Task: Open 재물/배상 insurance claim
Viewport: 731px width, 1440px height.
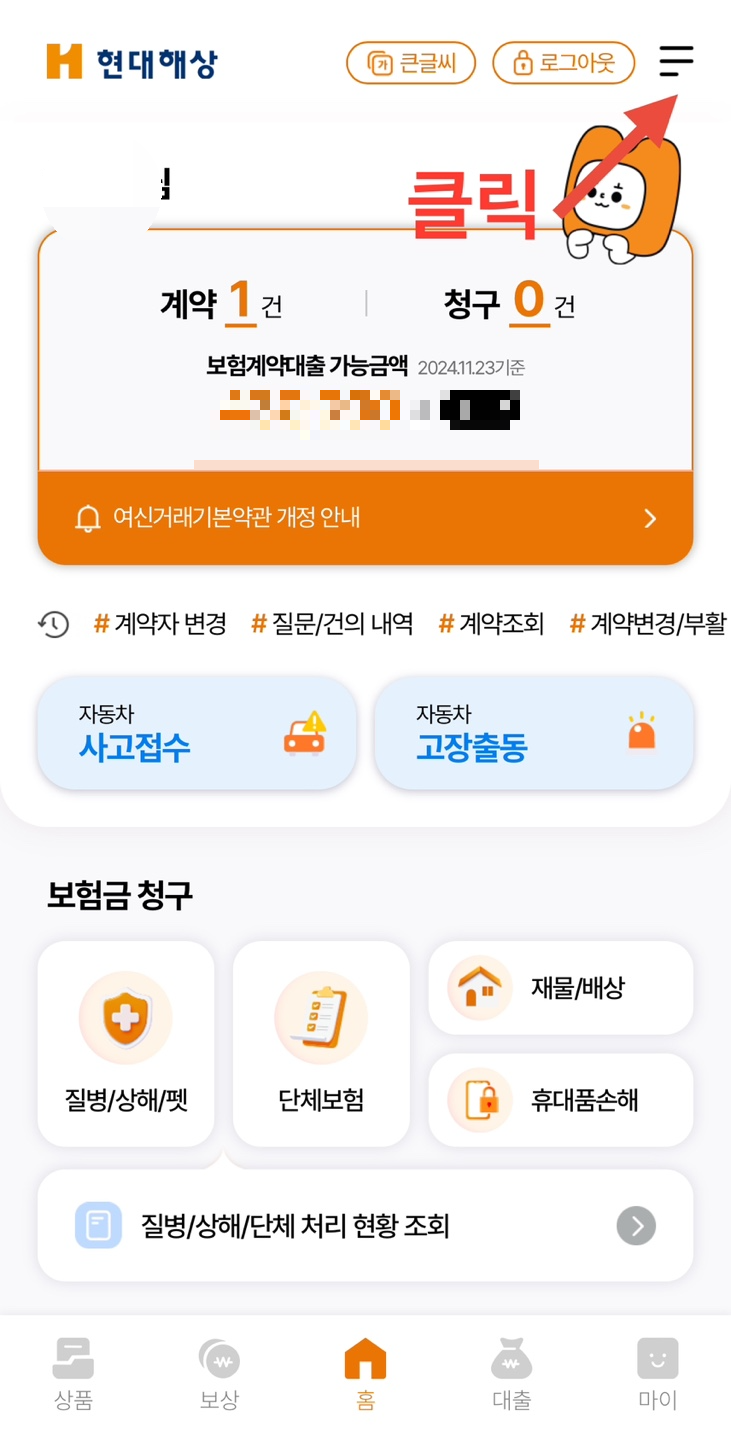Action: [560, 987]
